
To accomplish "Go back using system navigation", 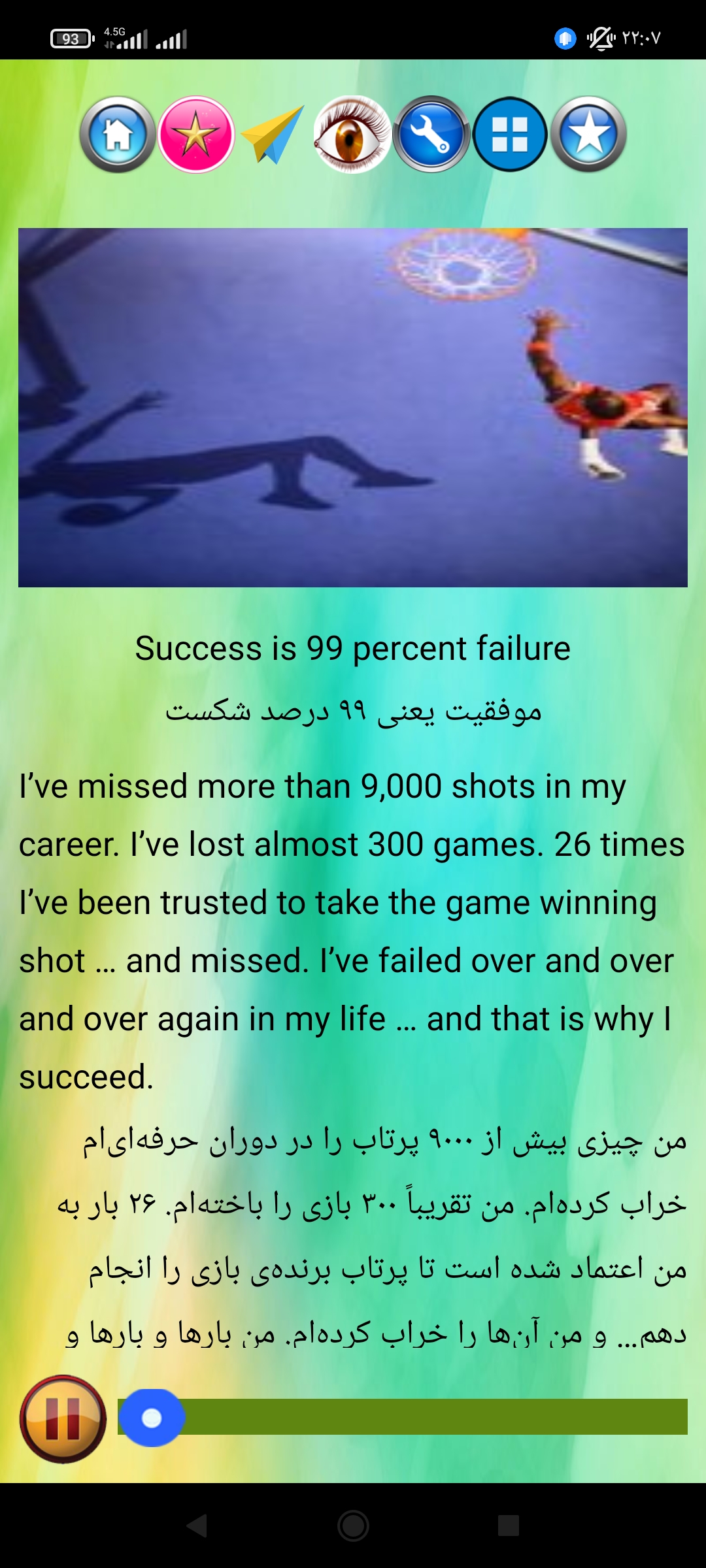I will (x=197, y=1526).
